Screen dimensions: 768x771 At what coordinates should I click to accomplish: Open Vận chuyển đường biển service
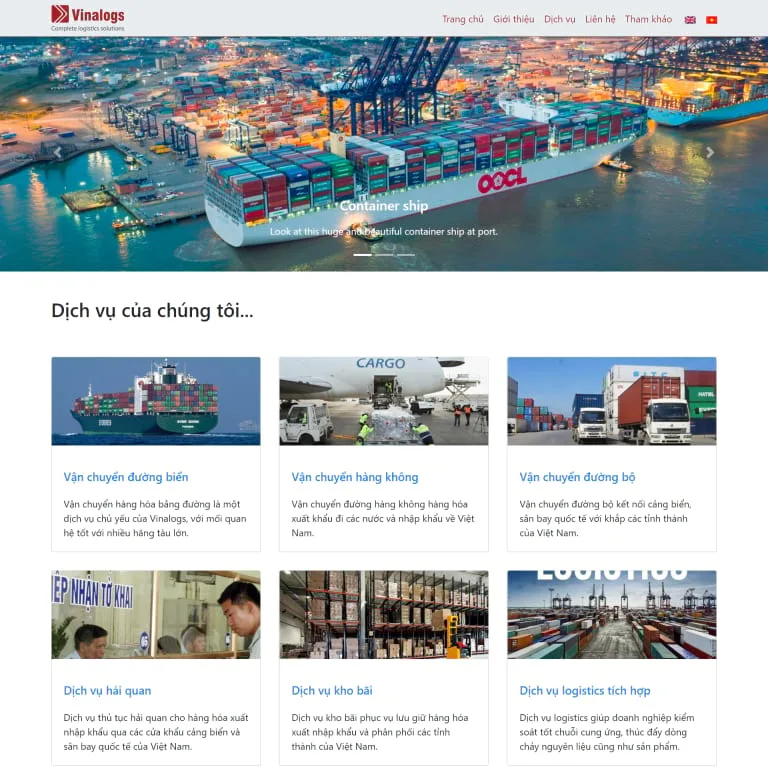click(x=125, y=477)
